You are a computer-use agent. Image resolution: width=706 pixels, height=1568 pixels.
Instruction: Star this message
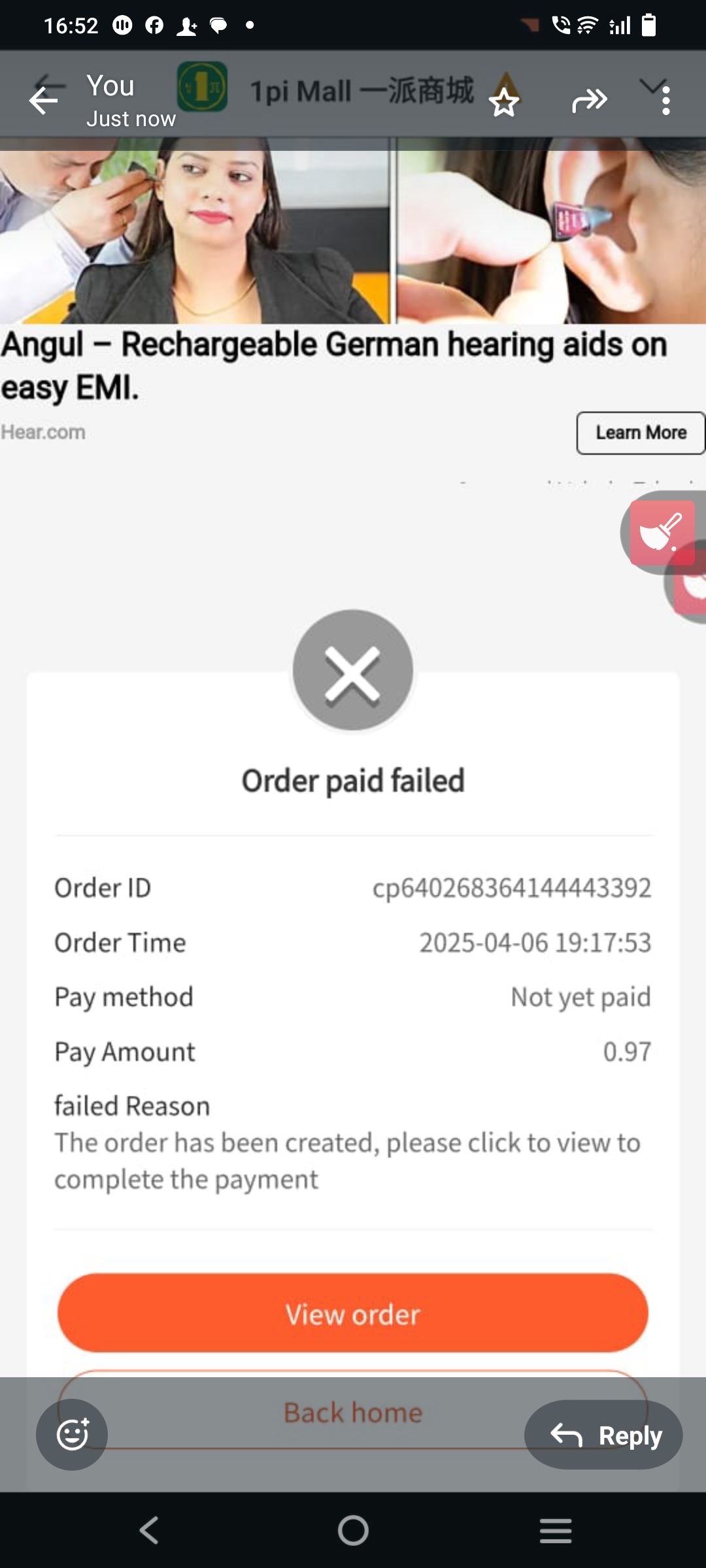click(x=504, y=103)
